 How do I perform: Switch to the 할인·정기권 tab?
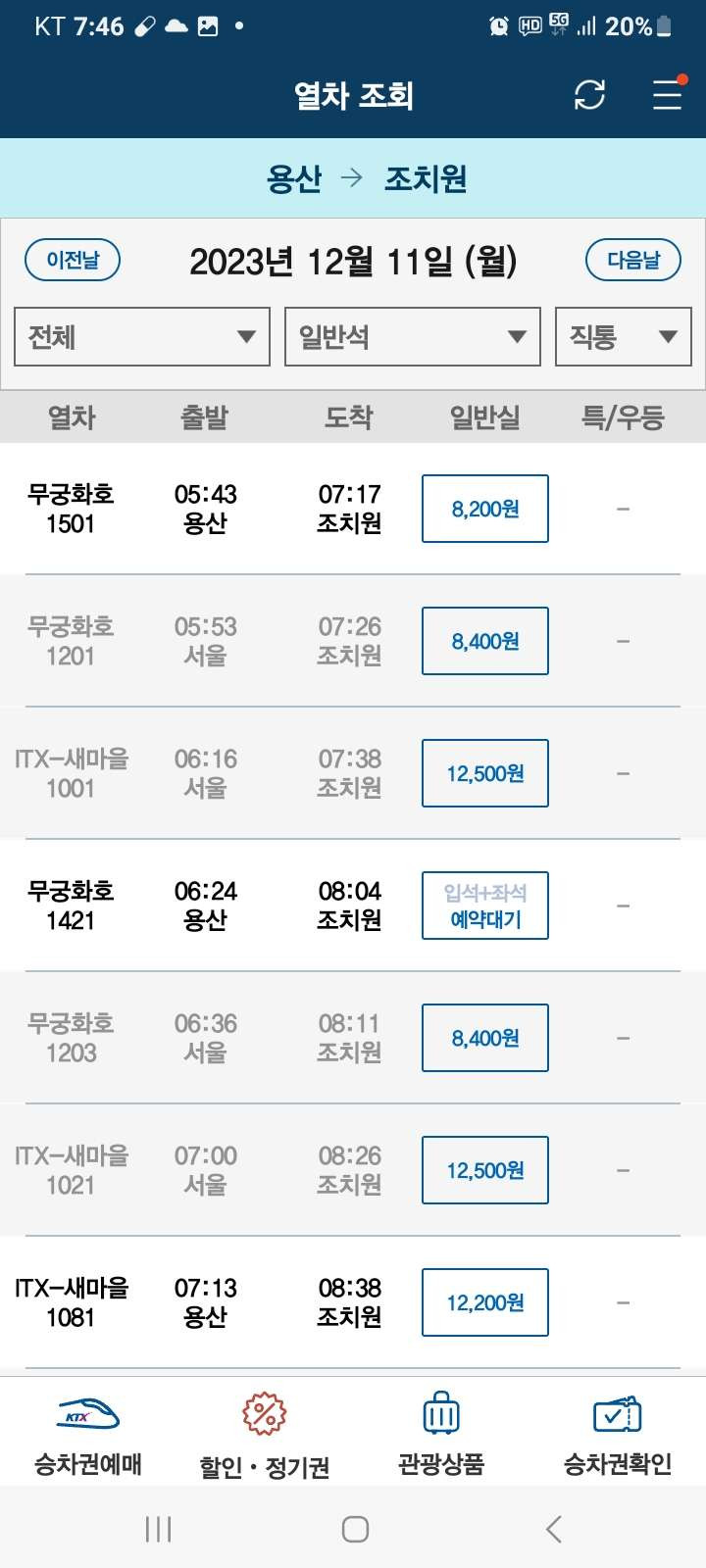click(265, 1436)
